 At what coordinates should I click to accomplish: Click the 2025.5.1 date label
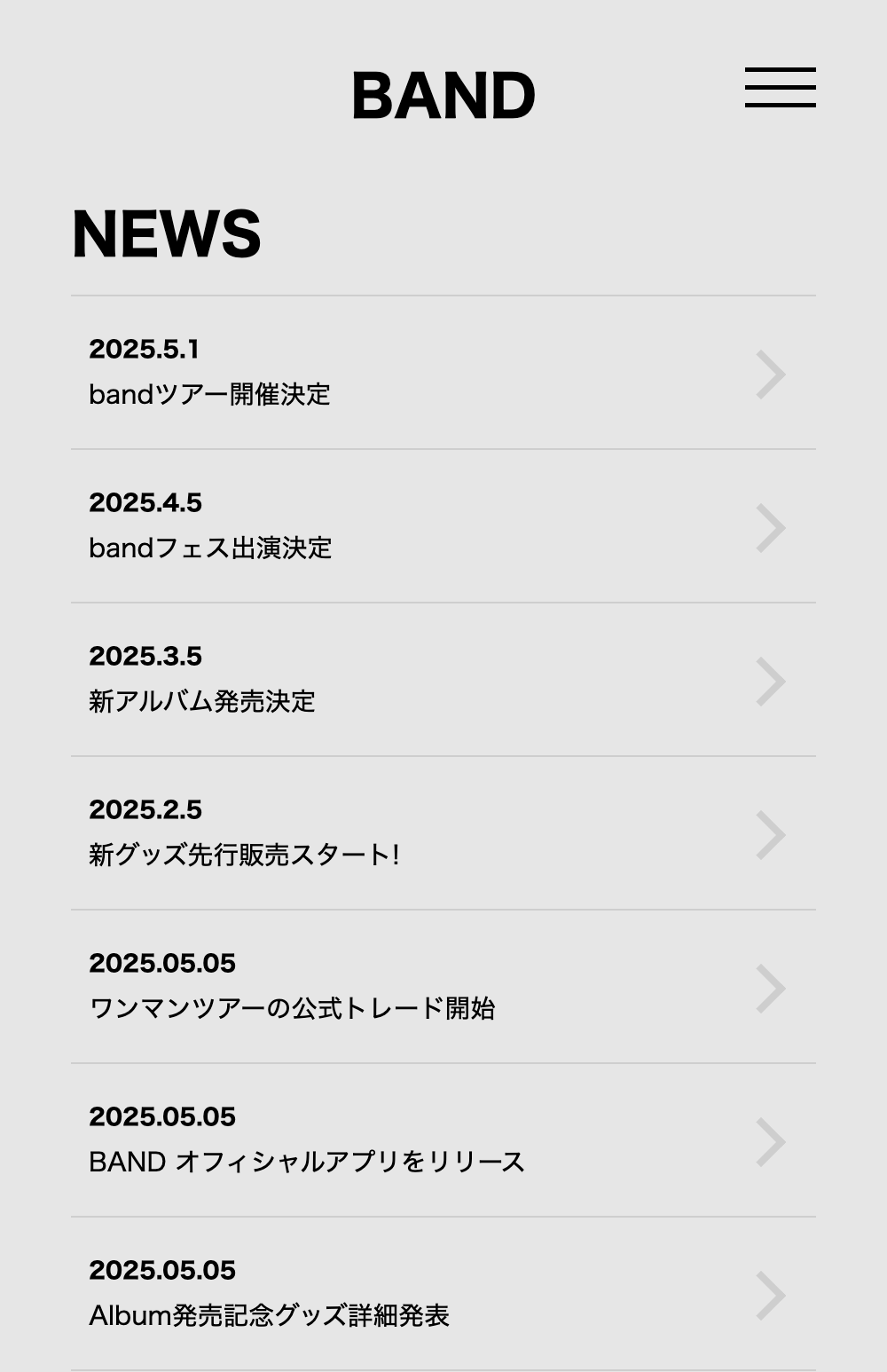pyautogui.click(x=146, y=350)
